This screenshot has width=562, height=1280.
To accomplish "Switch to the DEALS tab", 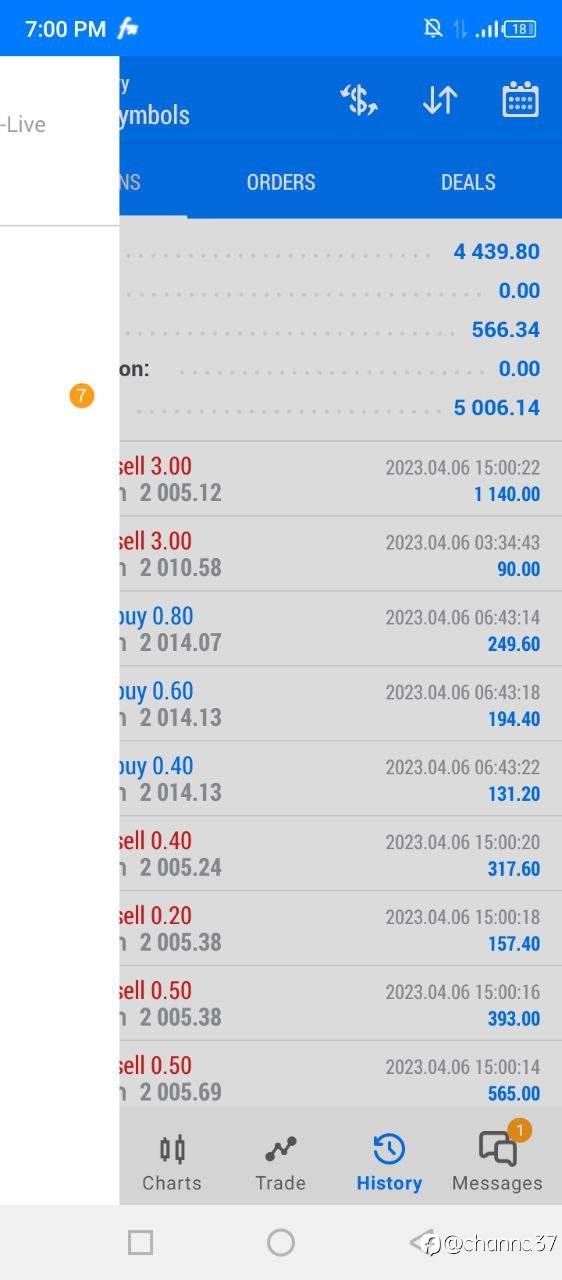I will tap(468, 182).
